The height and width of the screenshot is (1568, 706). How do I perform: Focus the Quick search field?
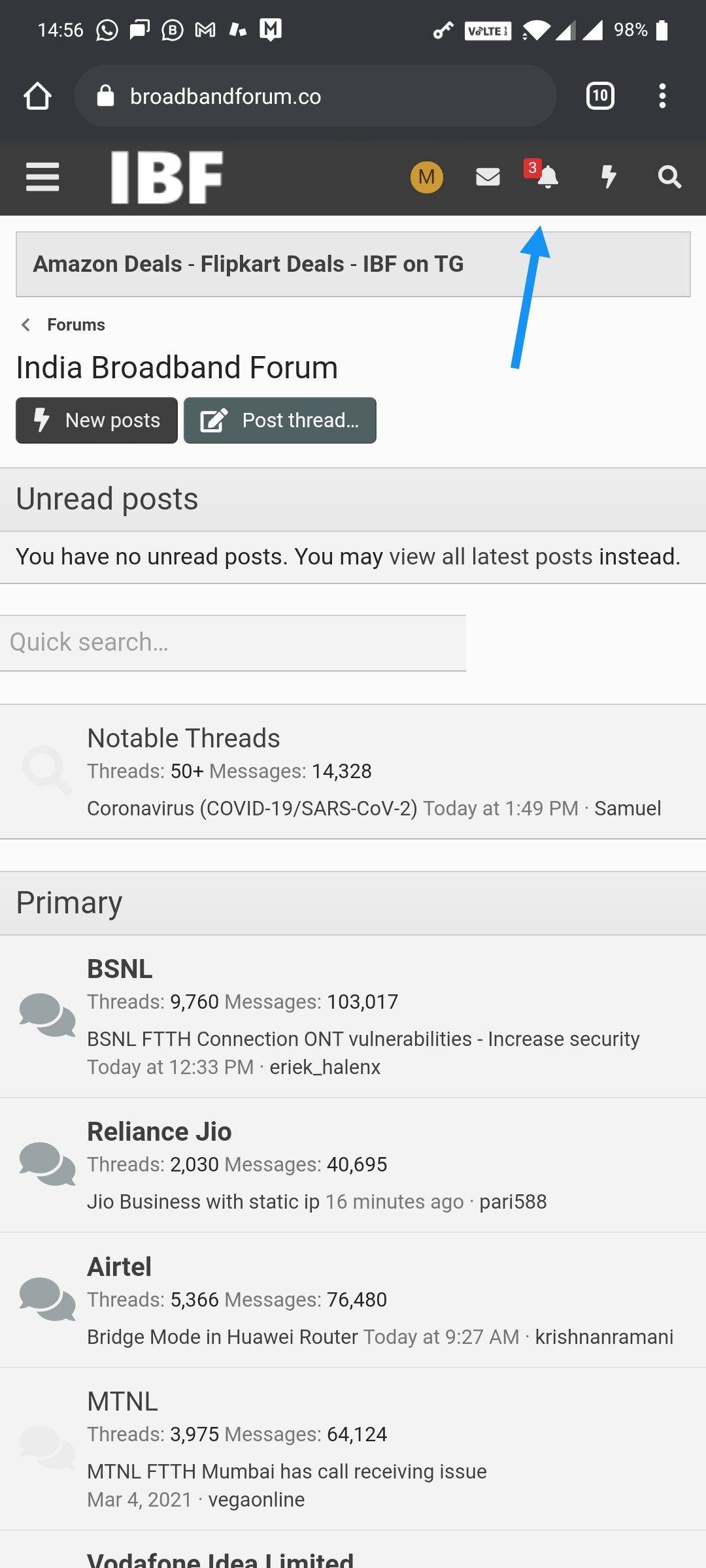point(232,643)
